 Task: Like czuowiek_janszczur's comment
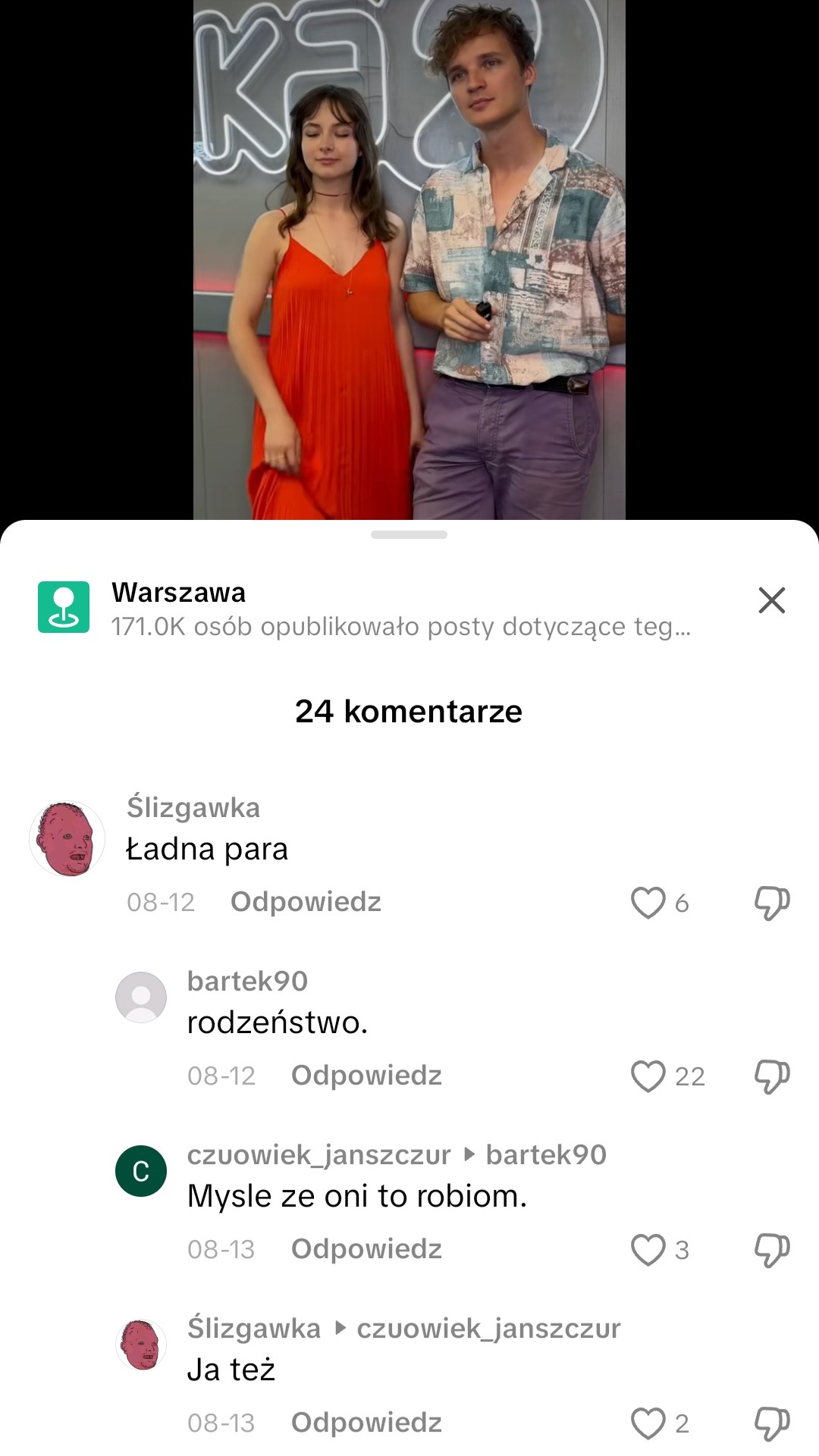pyautogui.click(x=648, y=1250)
